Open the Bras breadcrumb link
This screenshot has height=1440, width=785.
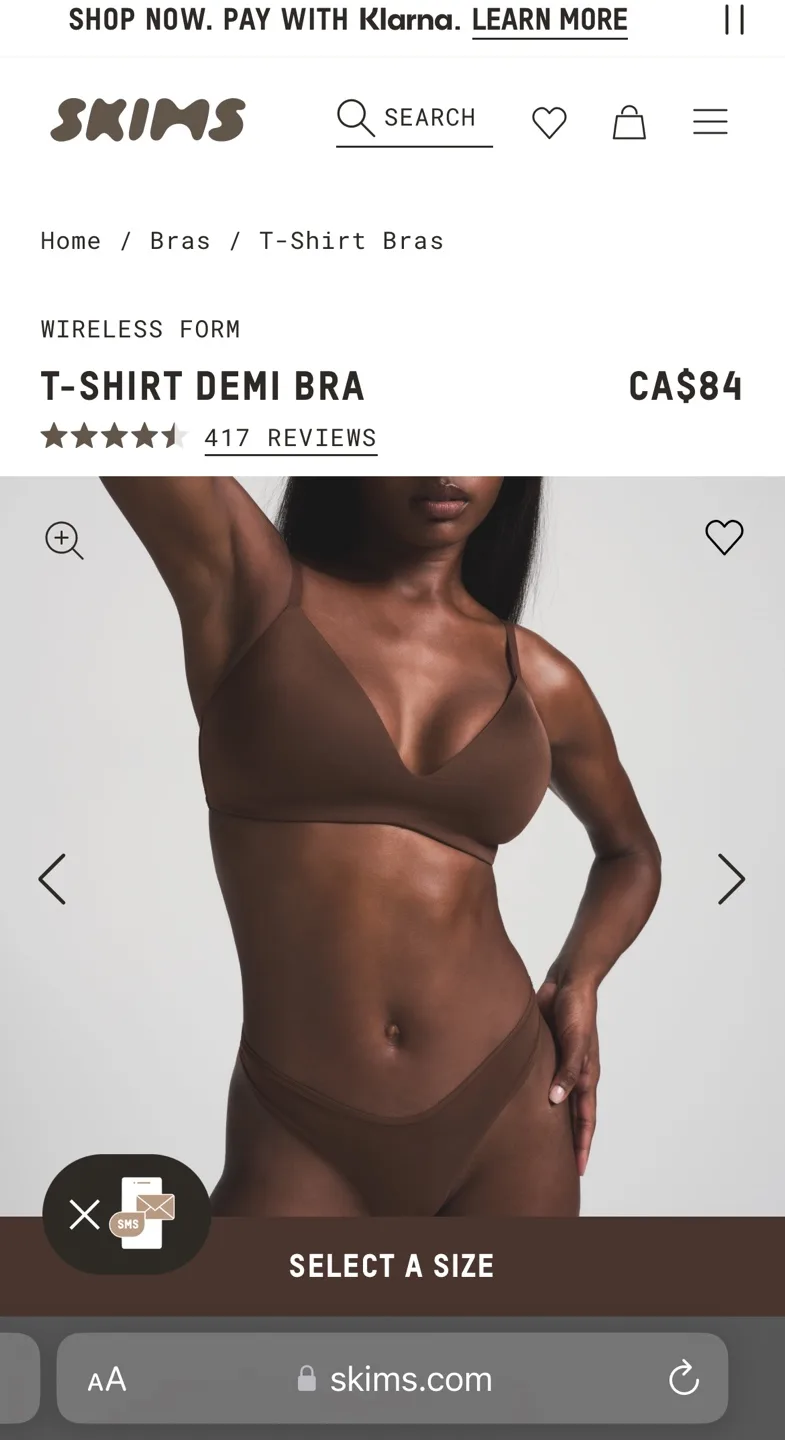point(180,241)
